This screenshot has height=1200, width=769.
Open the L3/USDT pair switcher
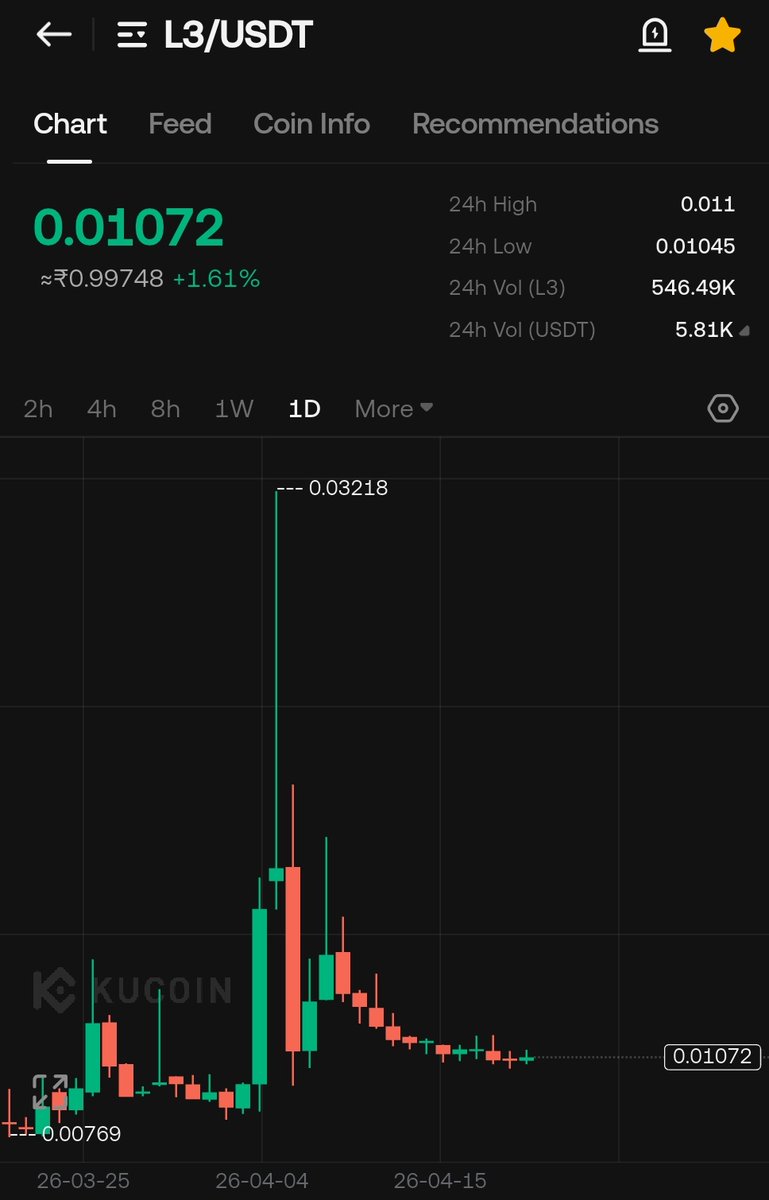coord(214,36)
